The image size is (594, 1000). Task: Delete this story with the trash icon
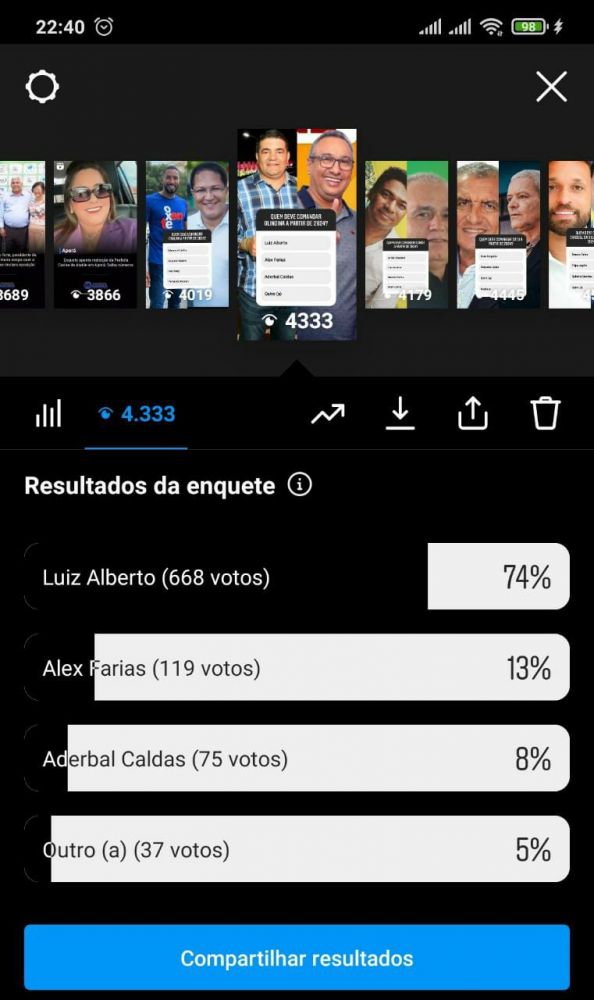pos(546,413)
